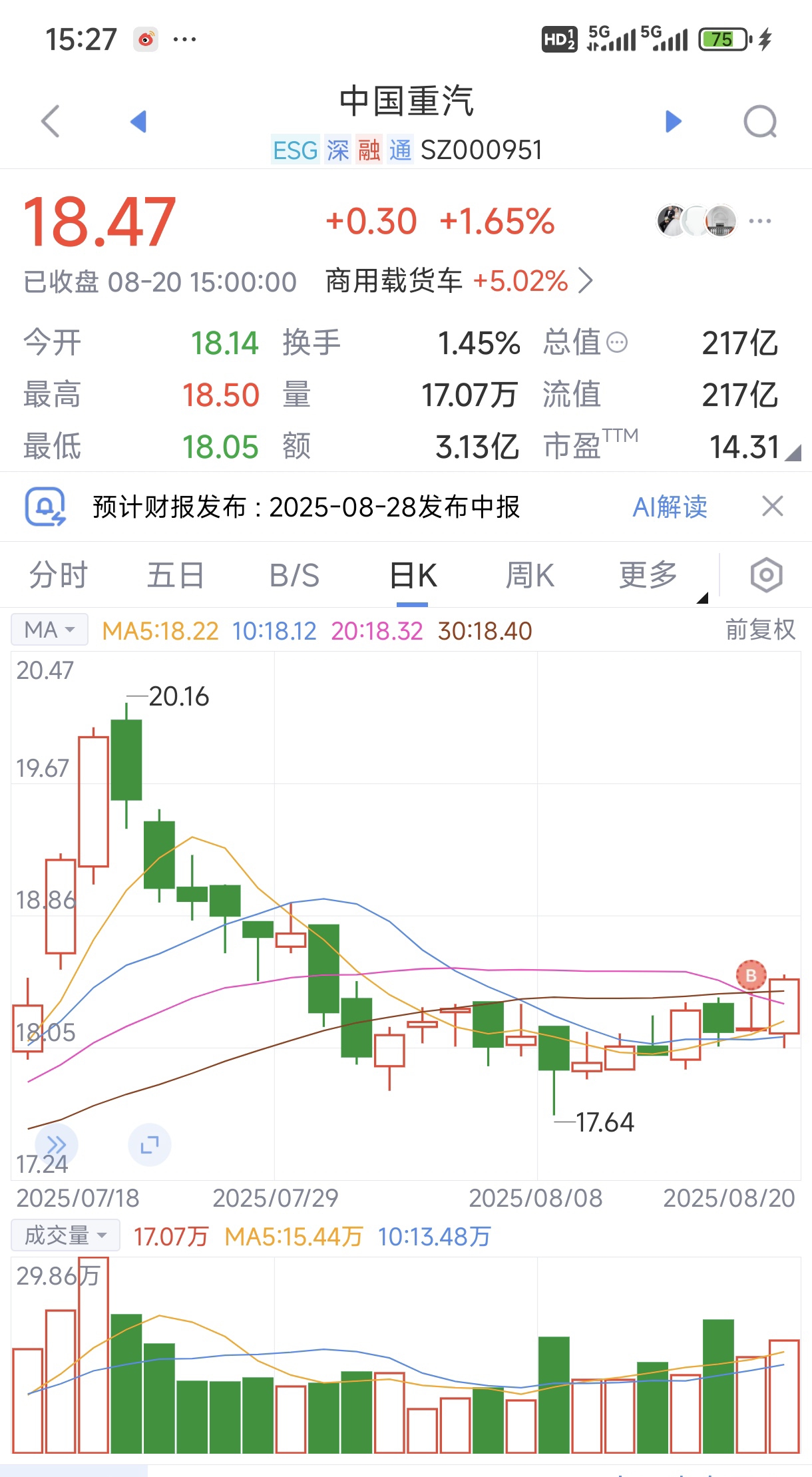Image resolution: width=812 pixels, height=1477 pixels.
Task: Tap the double-arrow icon on the chart
Action: pos(57,1145)
